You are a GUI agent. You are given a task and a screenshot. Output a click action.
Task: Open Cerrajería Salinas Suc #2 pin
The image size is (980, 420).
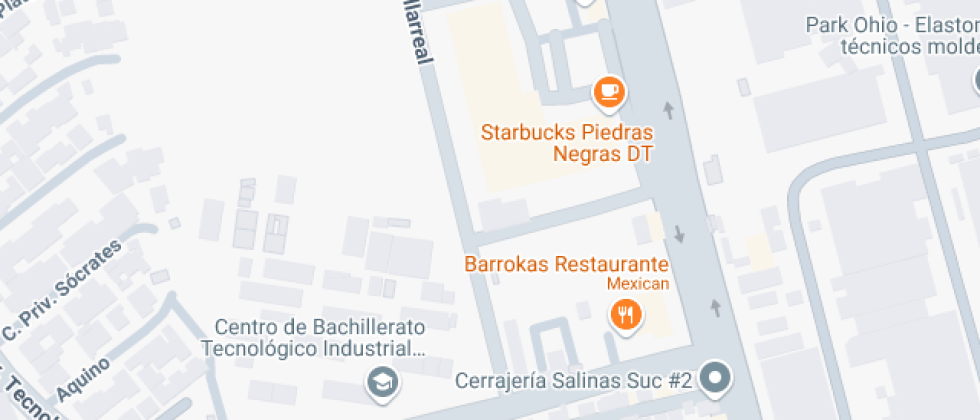click(x=715, y=378)
